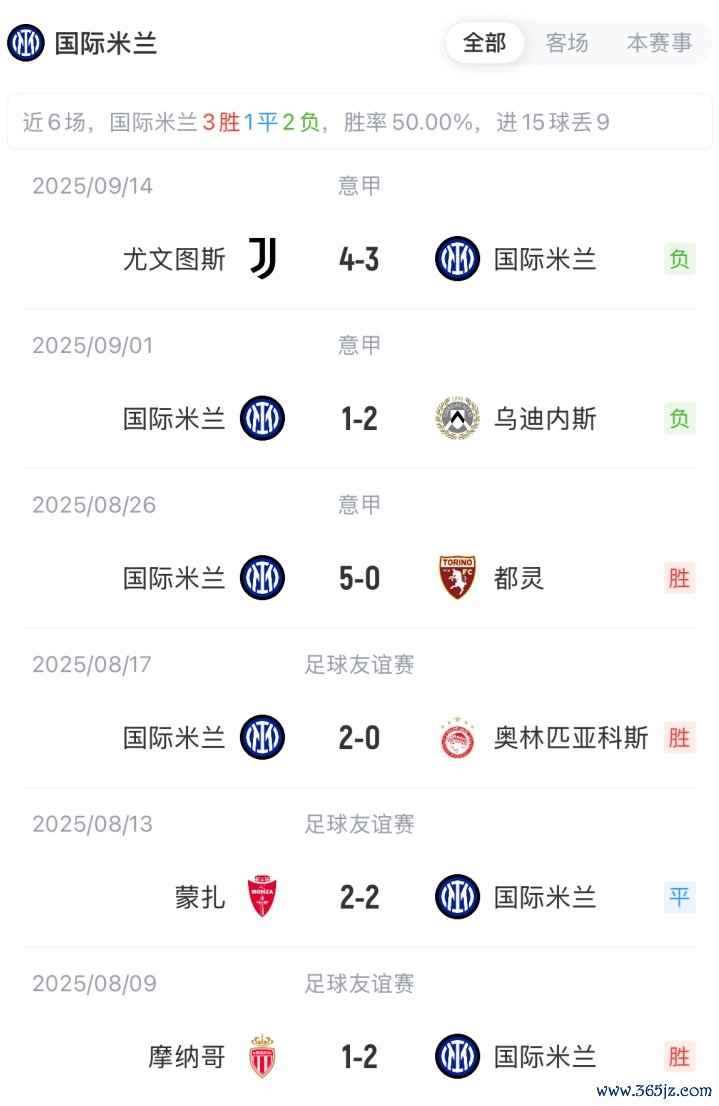
Task: Open the 国际米兰 1-2 乌迪内斯 match
Action: pyautogui.click(x=359, y=419)
